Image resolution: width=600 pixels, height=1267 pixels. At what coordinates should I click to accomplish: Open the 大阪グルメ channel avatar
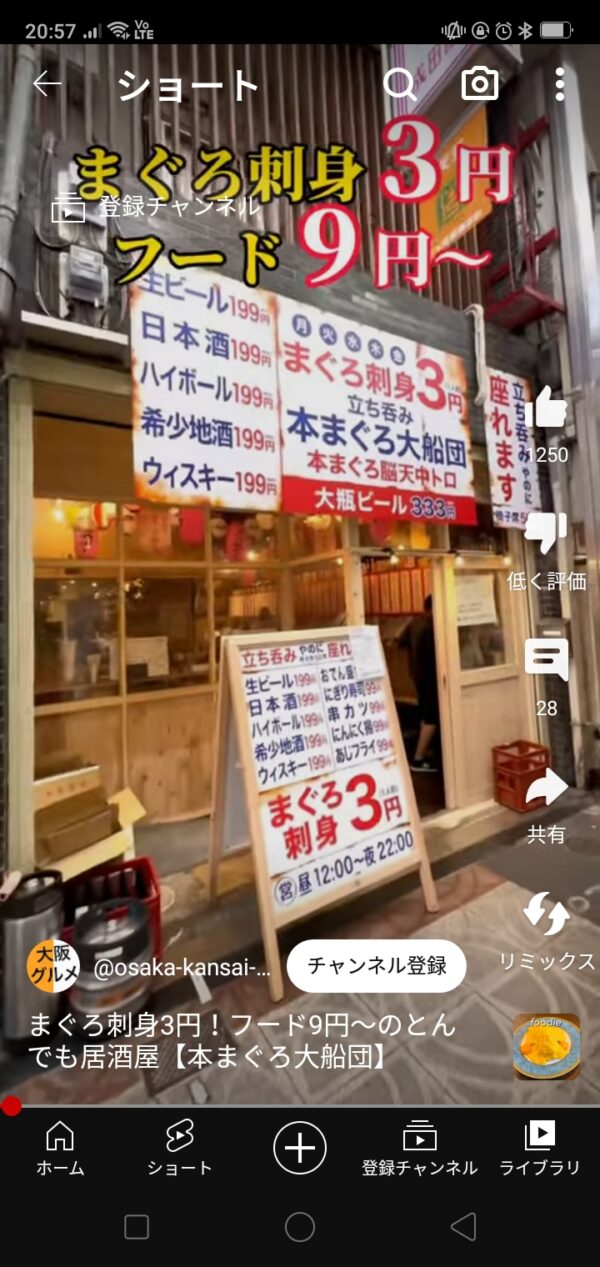pyautogui.click(x=54, y=966)
